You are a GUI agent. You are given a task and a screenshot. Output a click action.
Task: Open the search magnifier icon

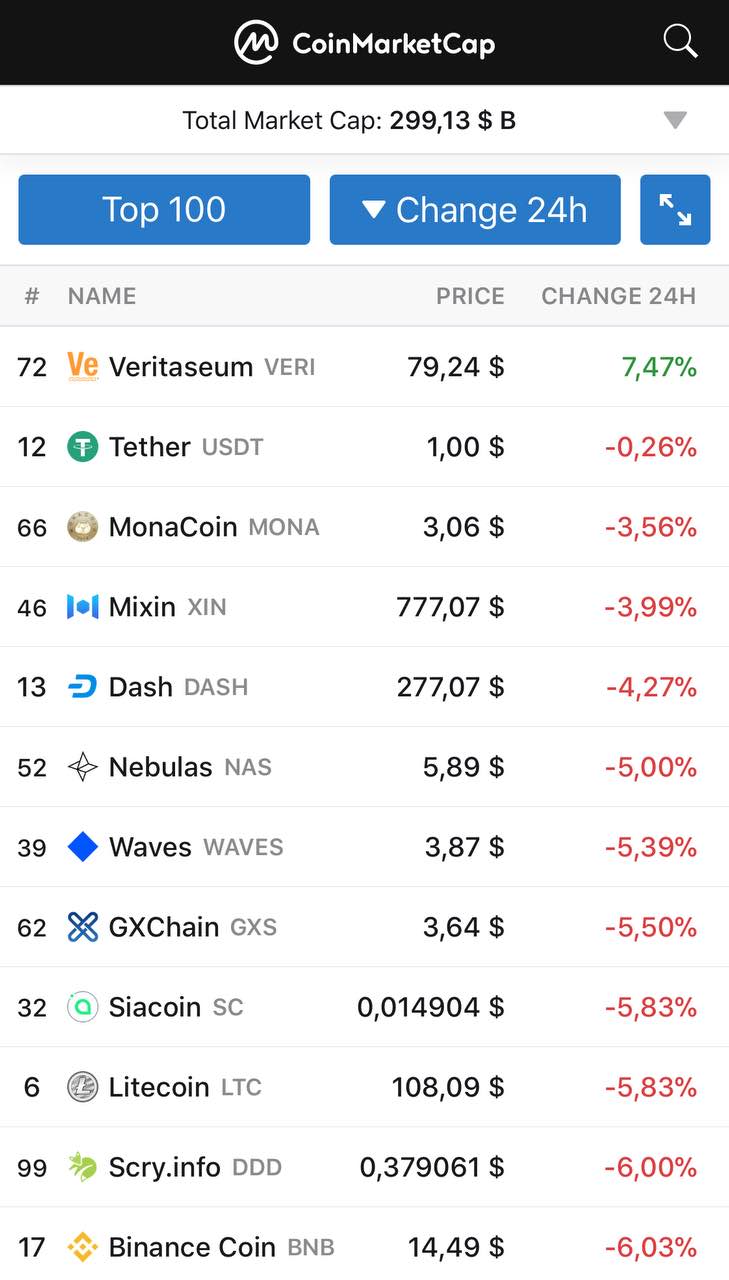pyautogui.click(x=680, y=42)
